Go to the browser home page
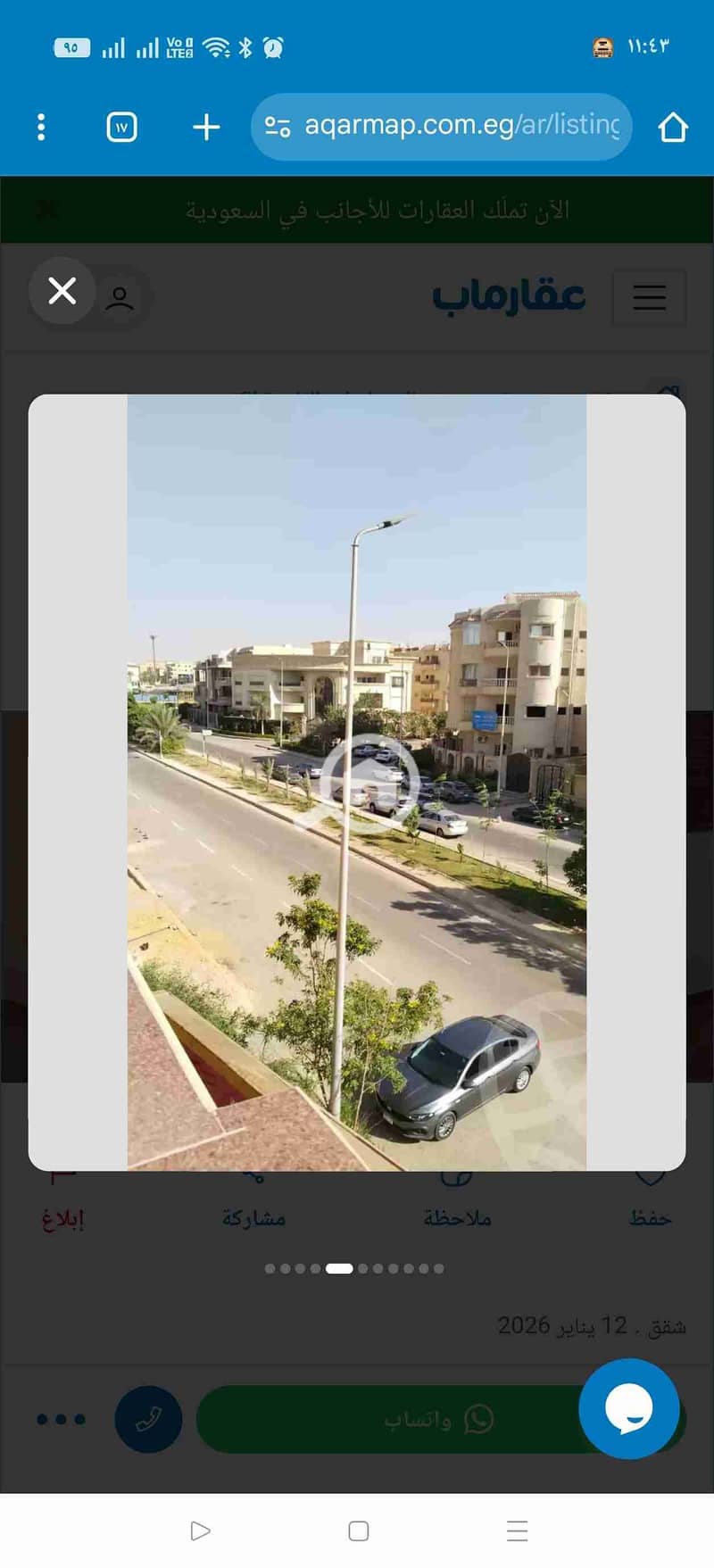The image size is (714, 1568). [x=673, y=128]
